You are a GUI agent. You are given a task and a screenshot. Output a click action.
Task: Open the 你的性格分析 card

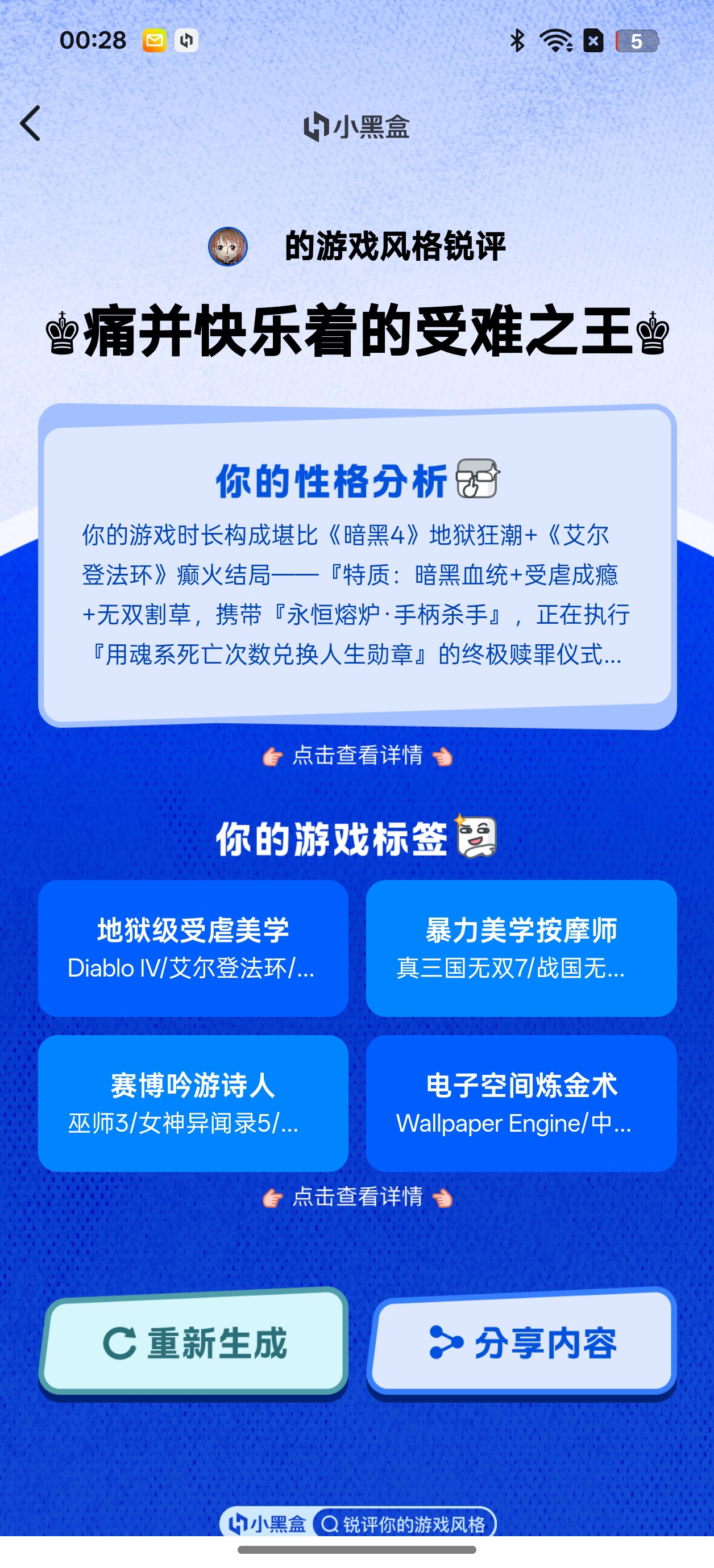tap(358, 566)
